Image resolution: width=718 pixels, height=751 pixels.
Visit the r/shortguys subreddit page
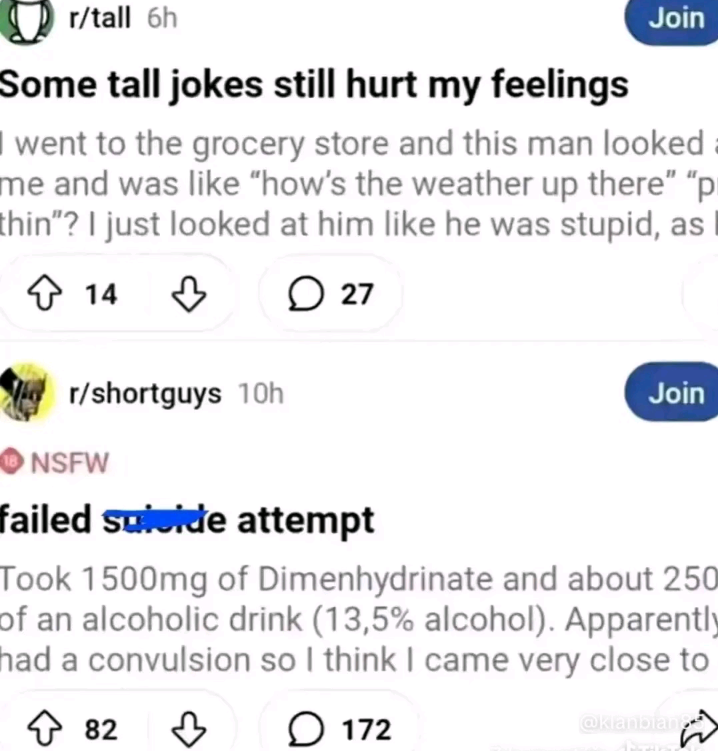[144, 394]
